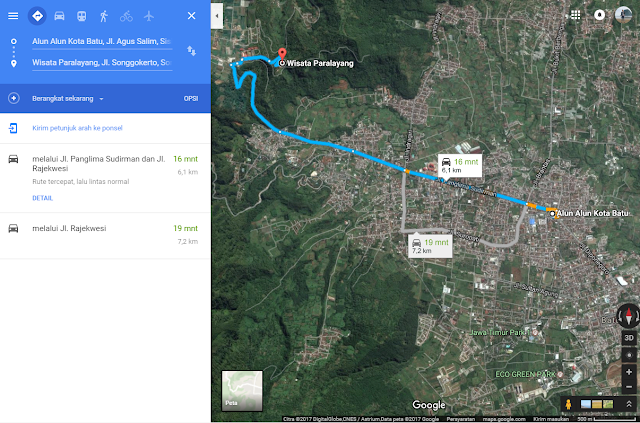Switch to flight mode
Image resolution: width=640 pixels, height=423 pixels.
pos(148,16)
